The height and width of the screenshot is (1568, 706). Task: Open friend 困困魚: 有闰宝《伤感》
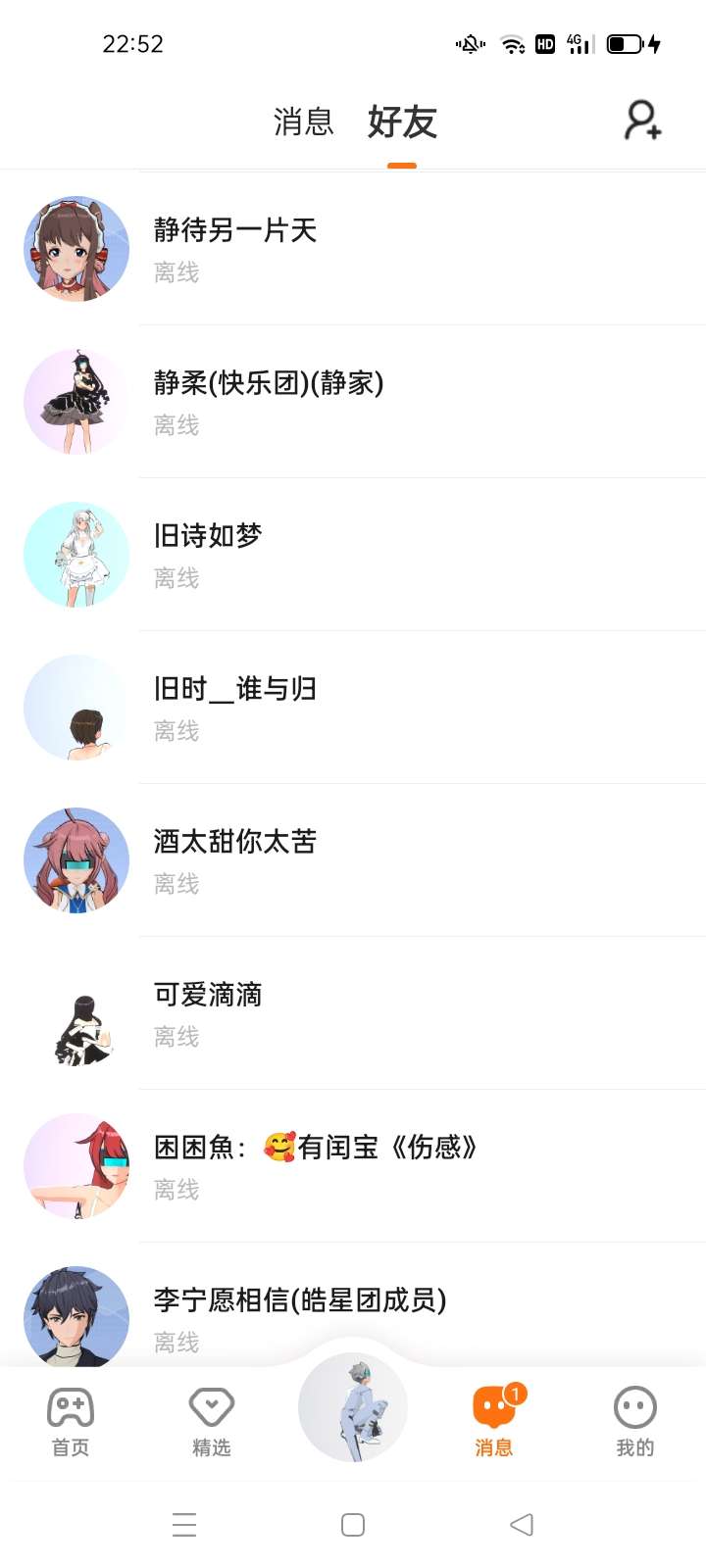[x=353, y=1166]
